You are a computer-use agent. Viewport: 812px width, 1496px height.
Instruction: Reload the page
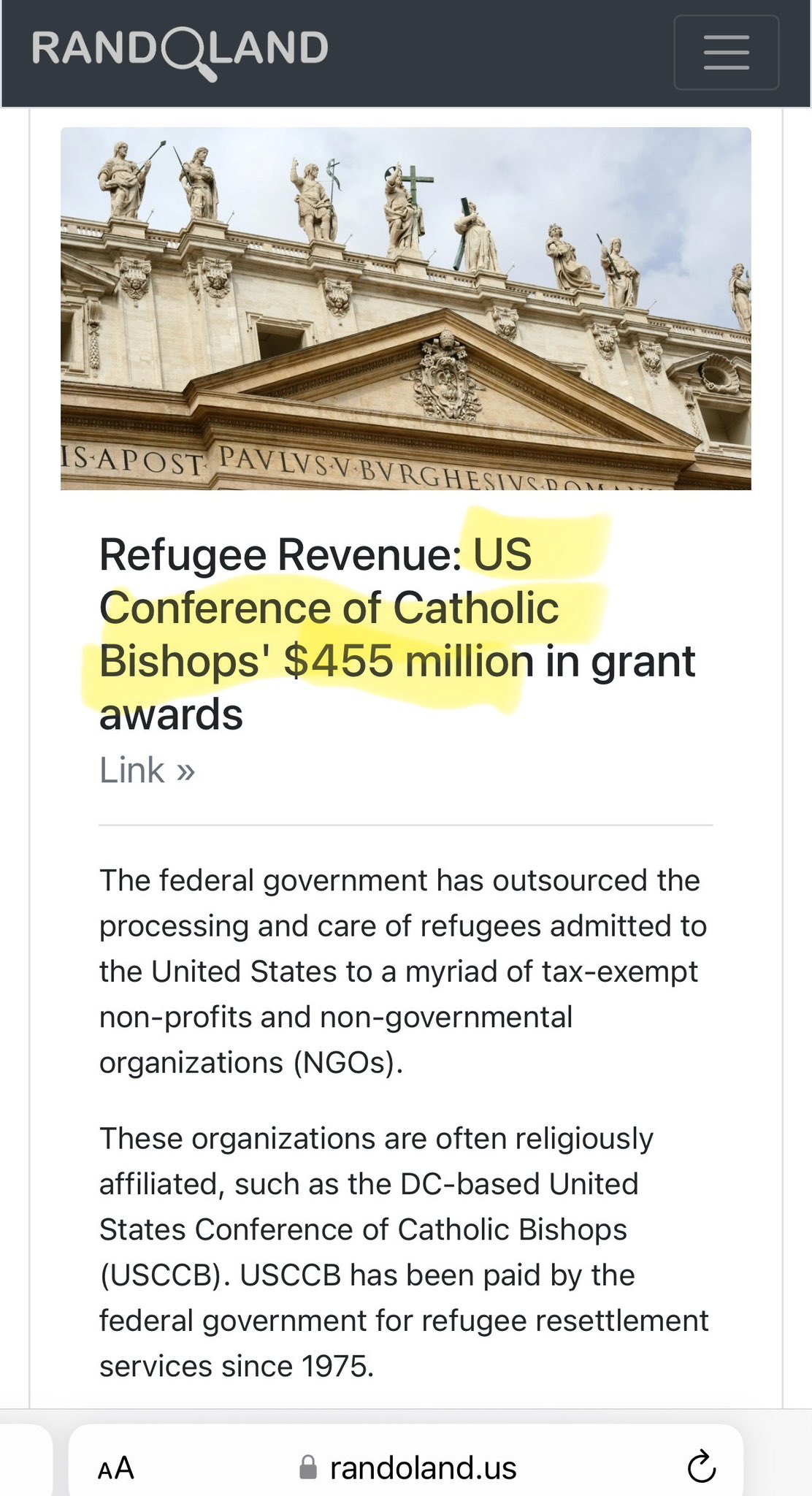(x=701, y=1467)
